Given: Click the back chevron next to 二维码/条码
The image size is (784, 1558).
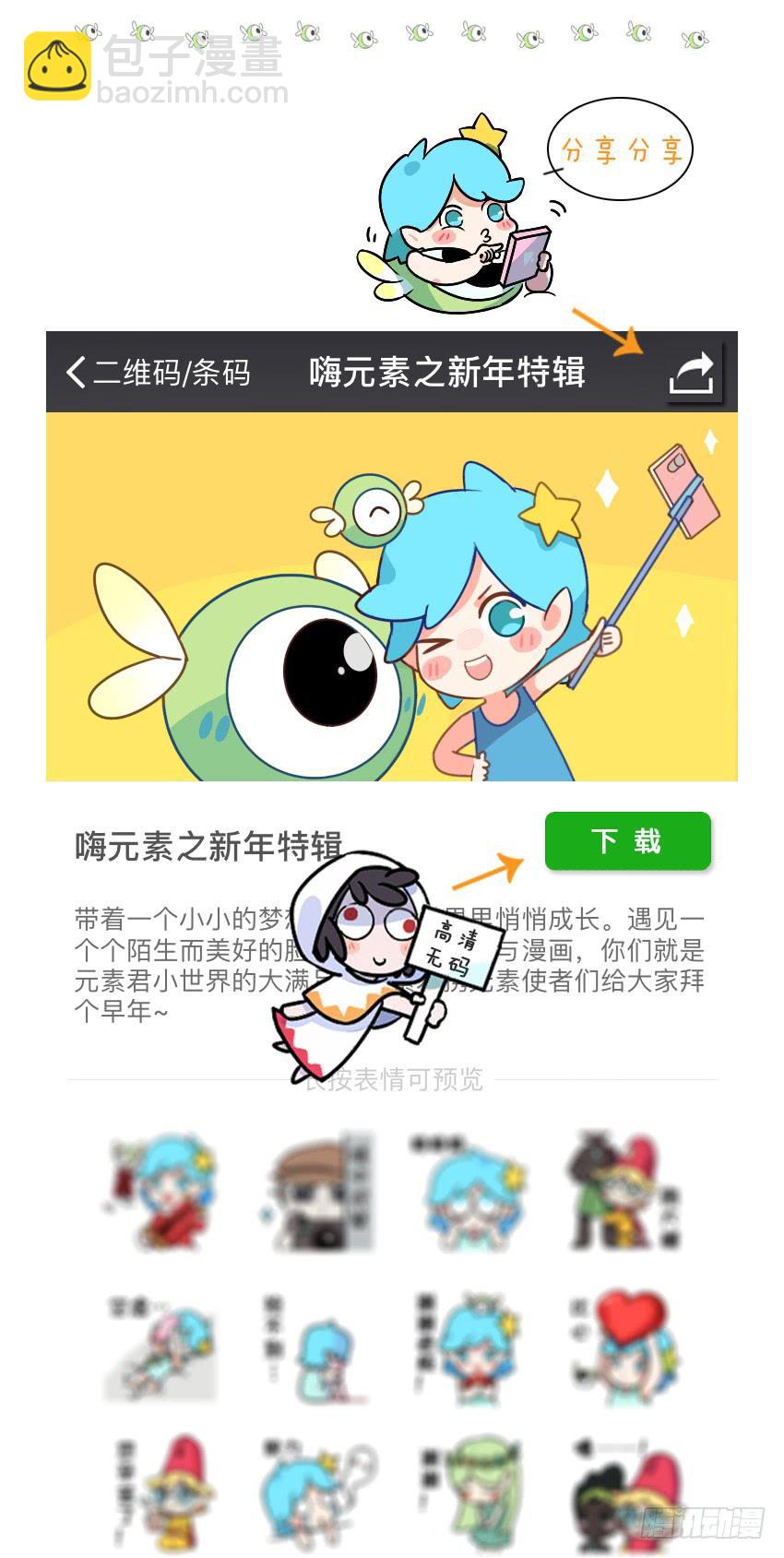Looking at the screenshot, I should pos(76,373).
